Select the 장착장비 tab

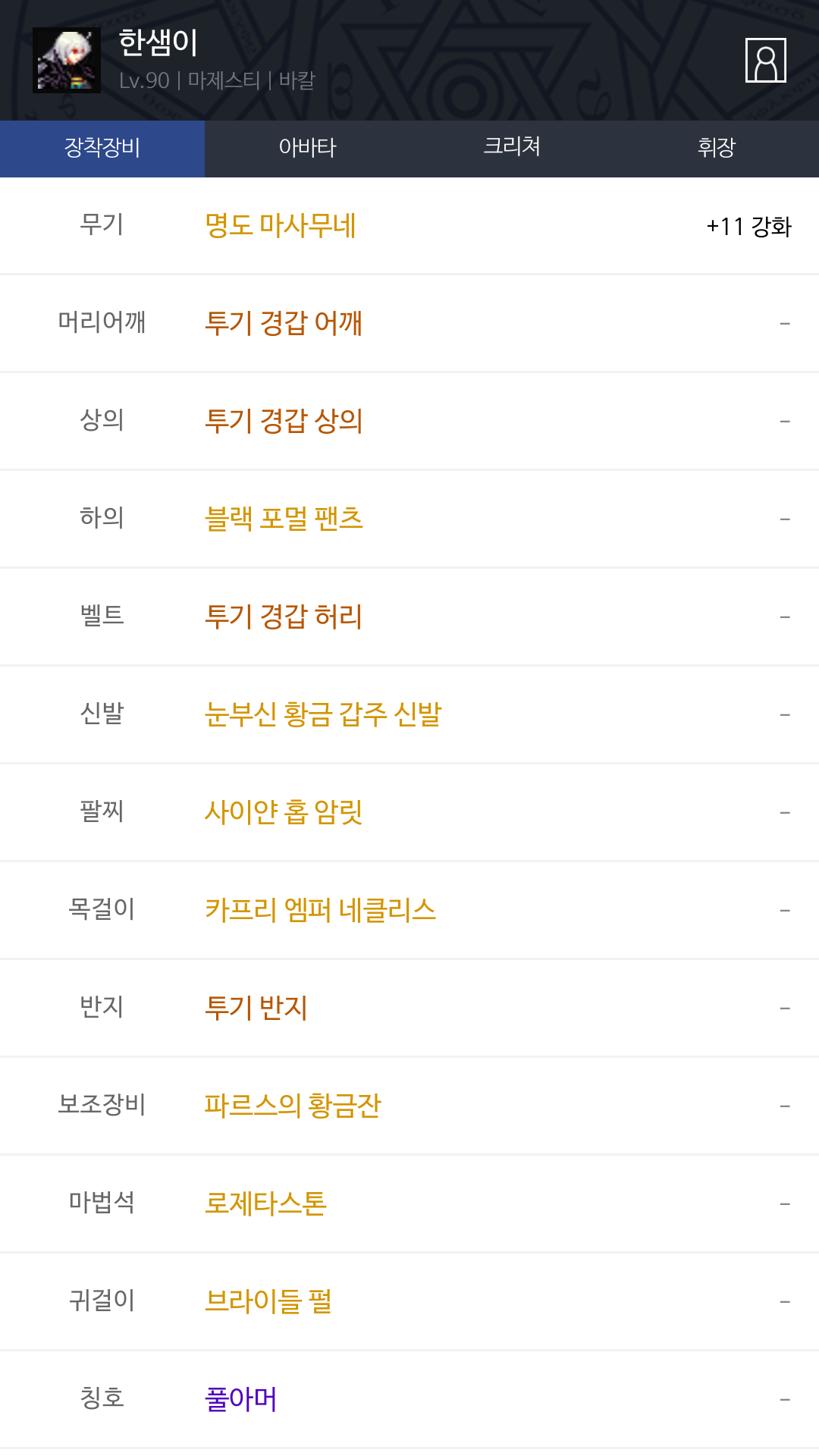[102, 148]
